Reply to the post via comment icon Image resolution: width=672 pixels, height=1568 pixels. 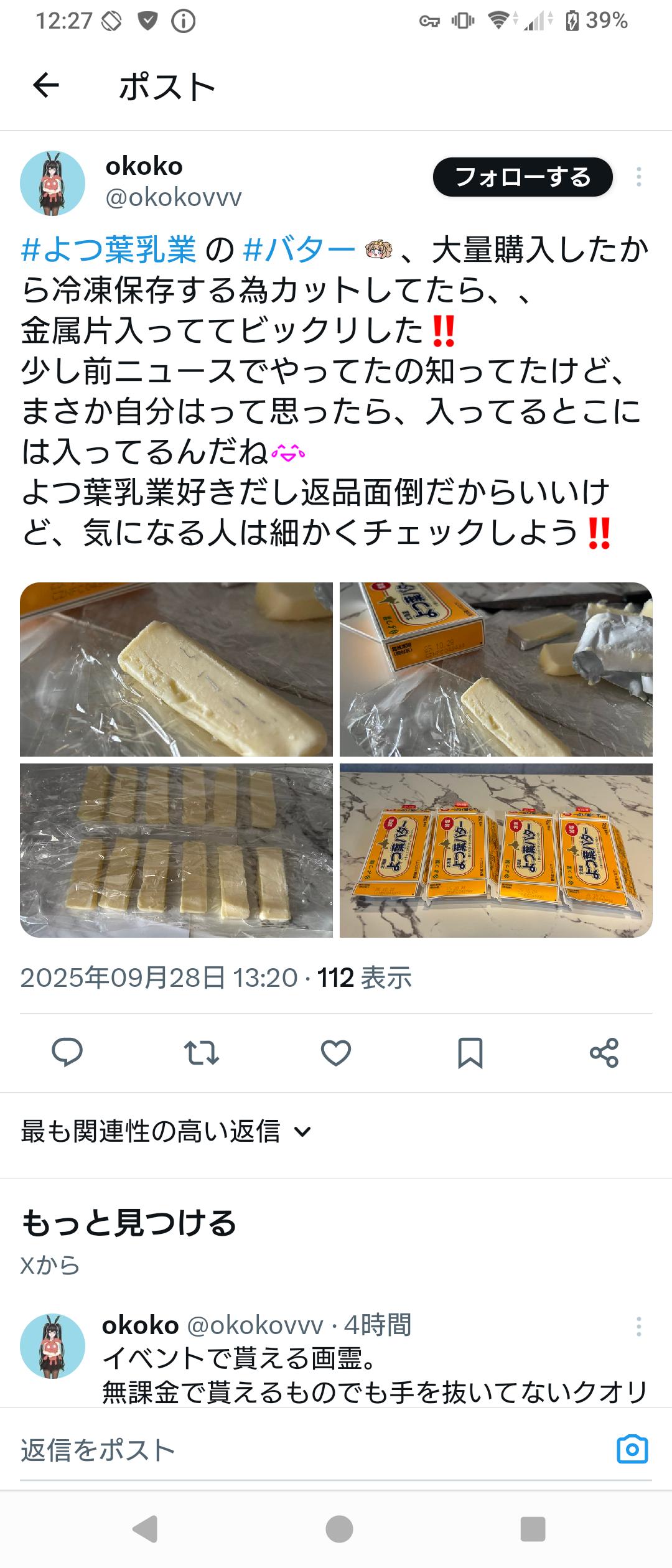tap(67, 1053)
